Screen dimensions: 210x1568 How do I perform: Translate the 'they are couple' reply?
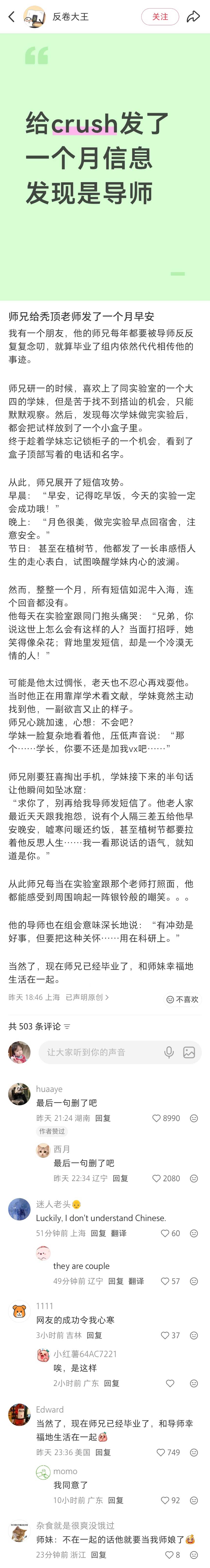click(136, 1281)
